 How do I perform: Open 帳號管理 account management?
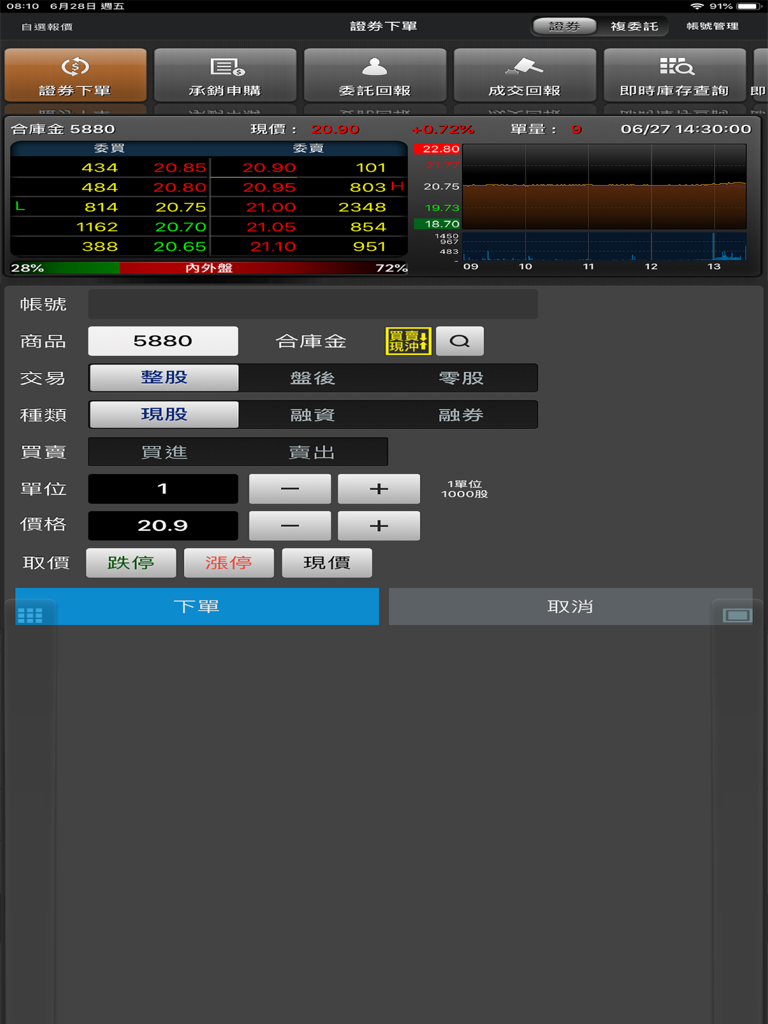716,27
